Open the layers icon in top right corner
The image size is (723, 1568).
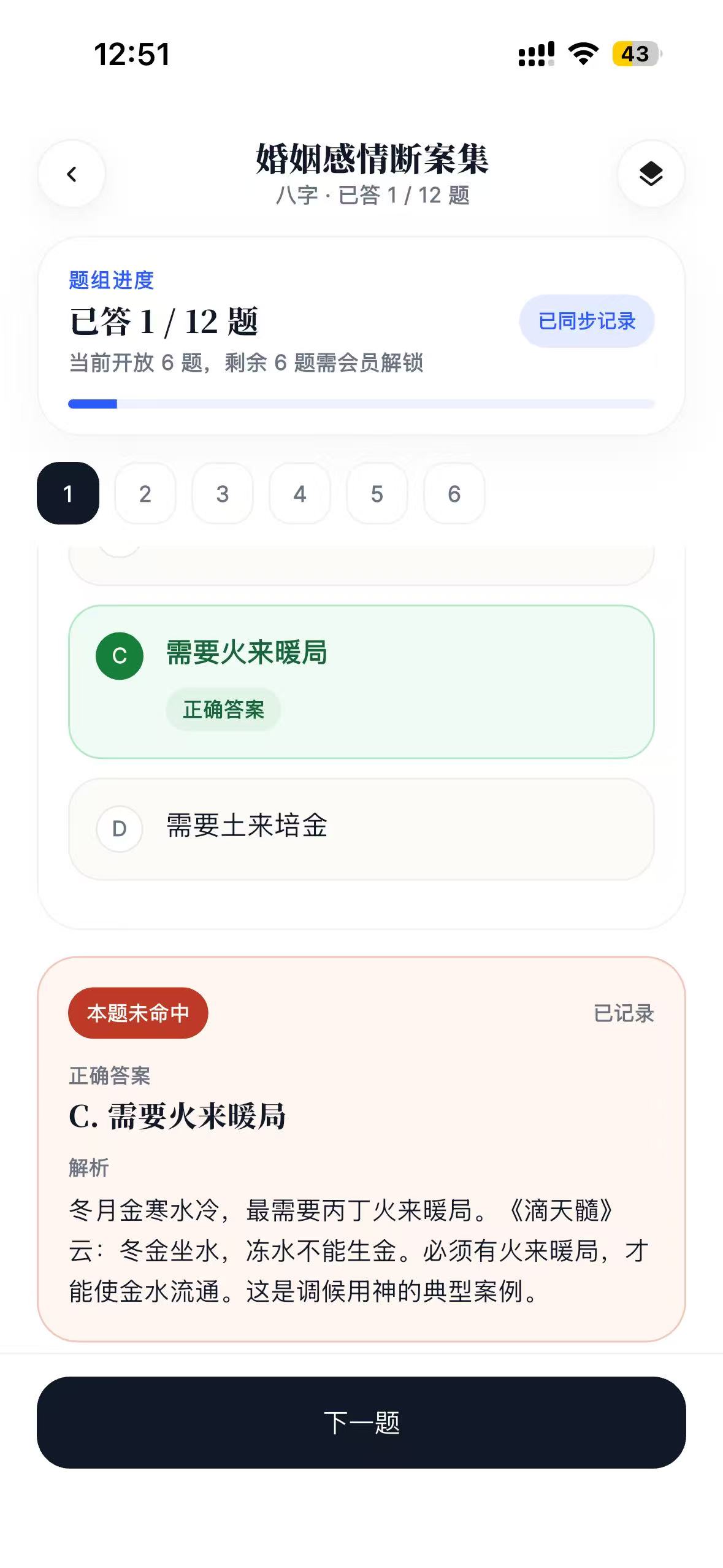pos(651,174)
